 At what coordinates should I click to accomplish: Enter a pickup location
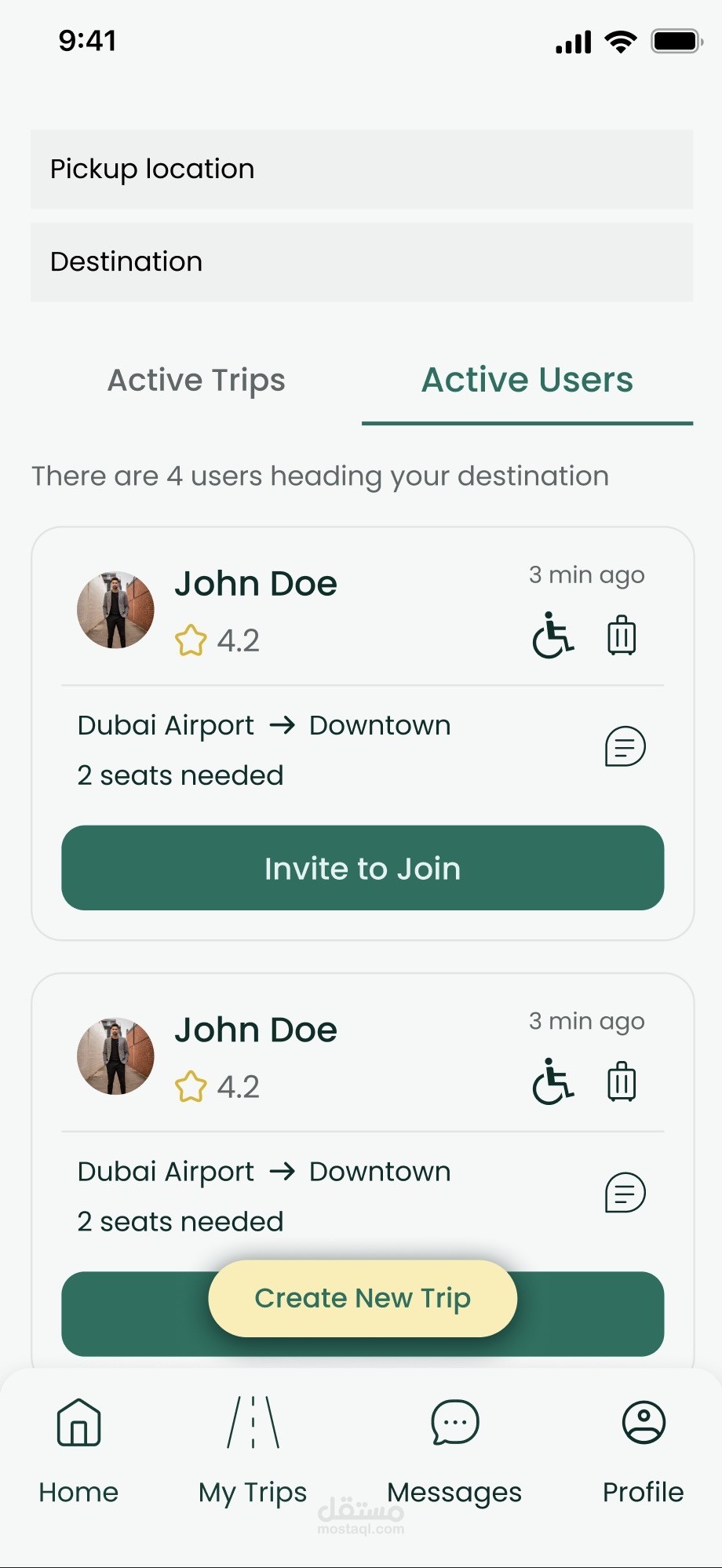361,170
